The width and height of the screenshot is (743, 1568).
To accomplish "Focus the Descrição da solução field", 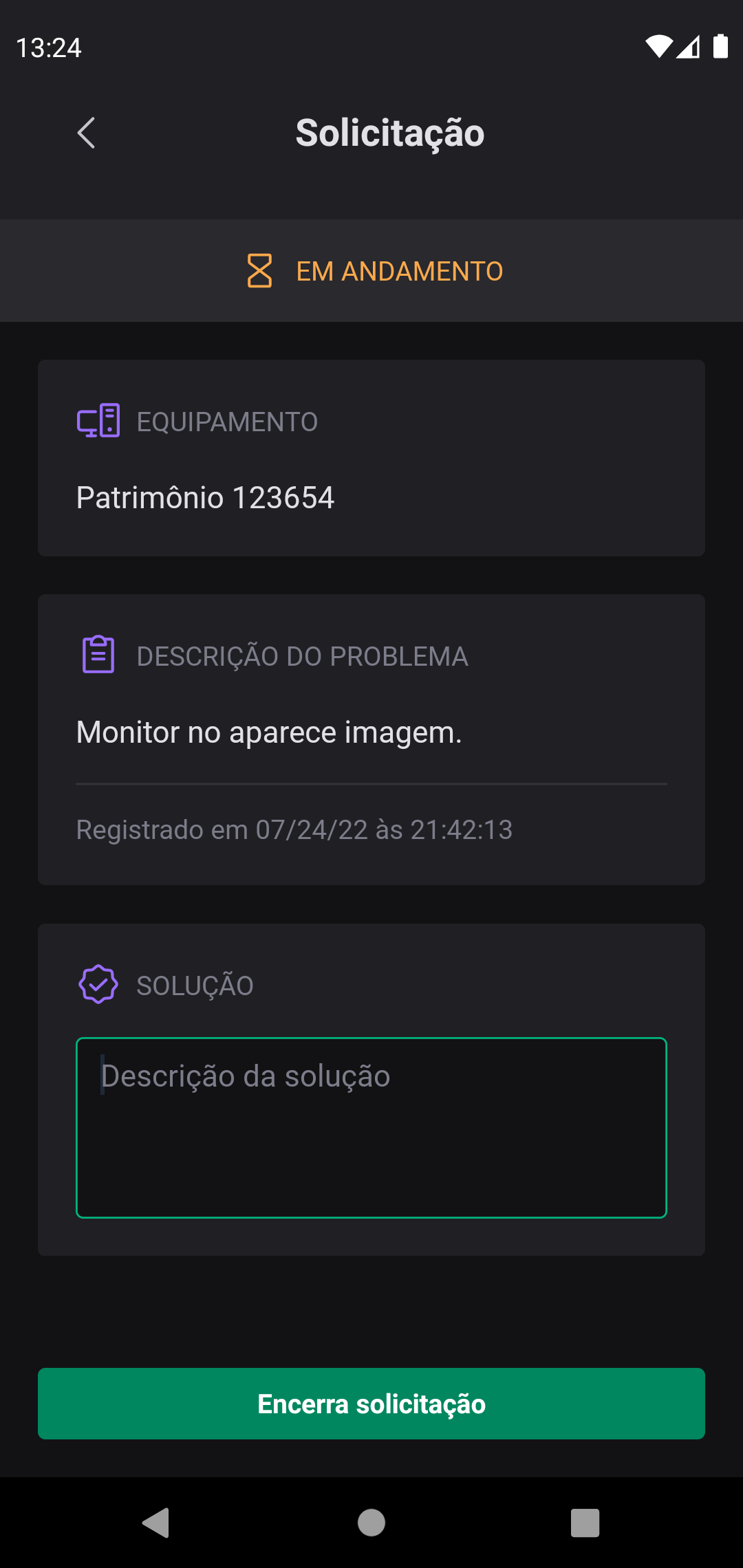I will pos(371,1127).
